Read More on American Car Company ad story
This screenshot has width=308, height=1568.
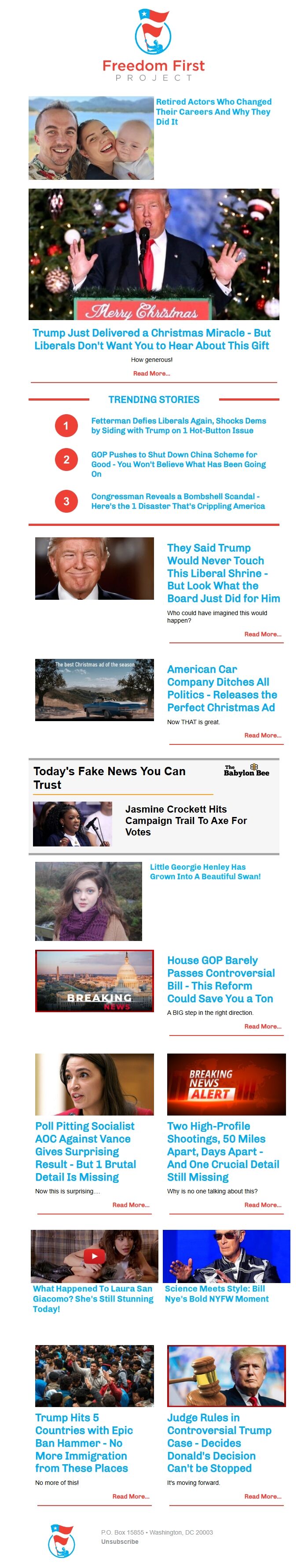point(262,735)
